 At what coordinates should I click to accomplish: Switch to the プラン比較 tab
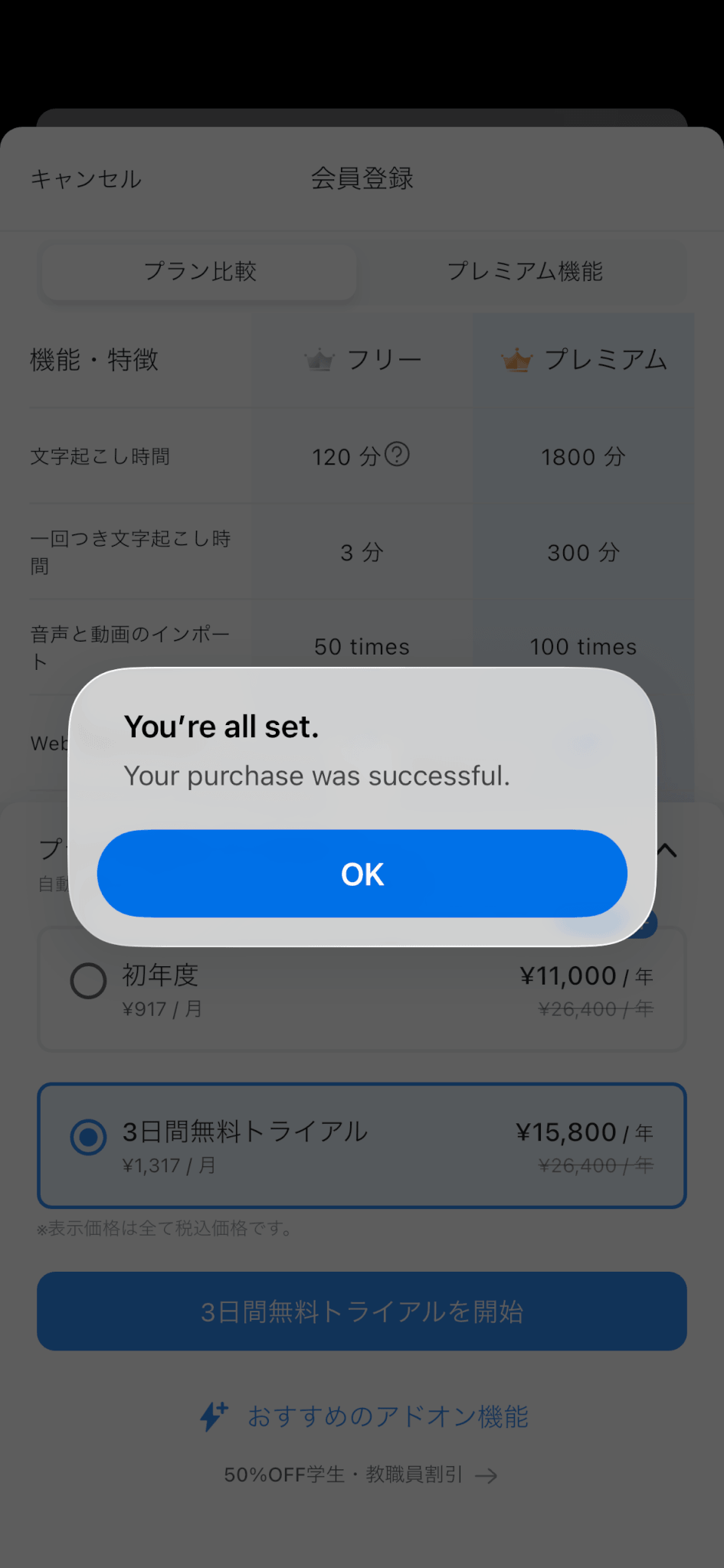199,272
